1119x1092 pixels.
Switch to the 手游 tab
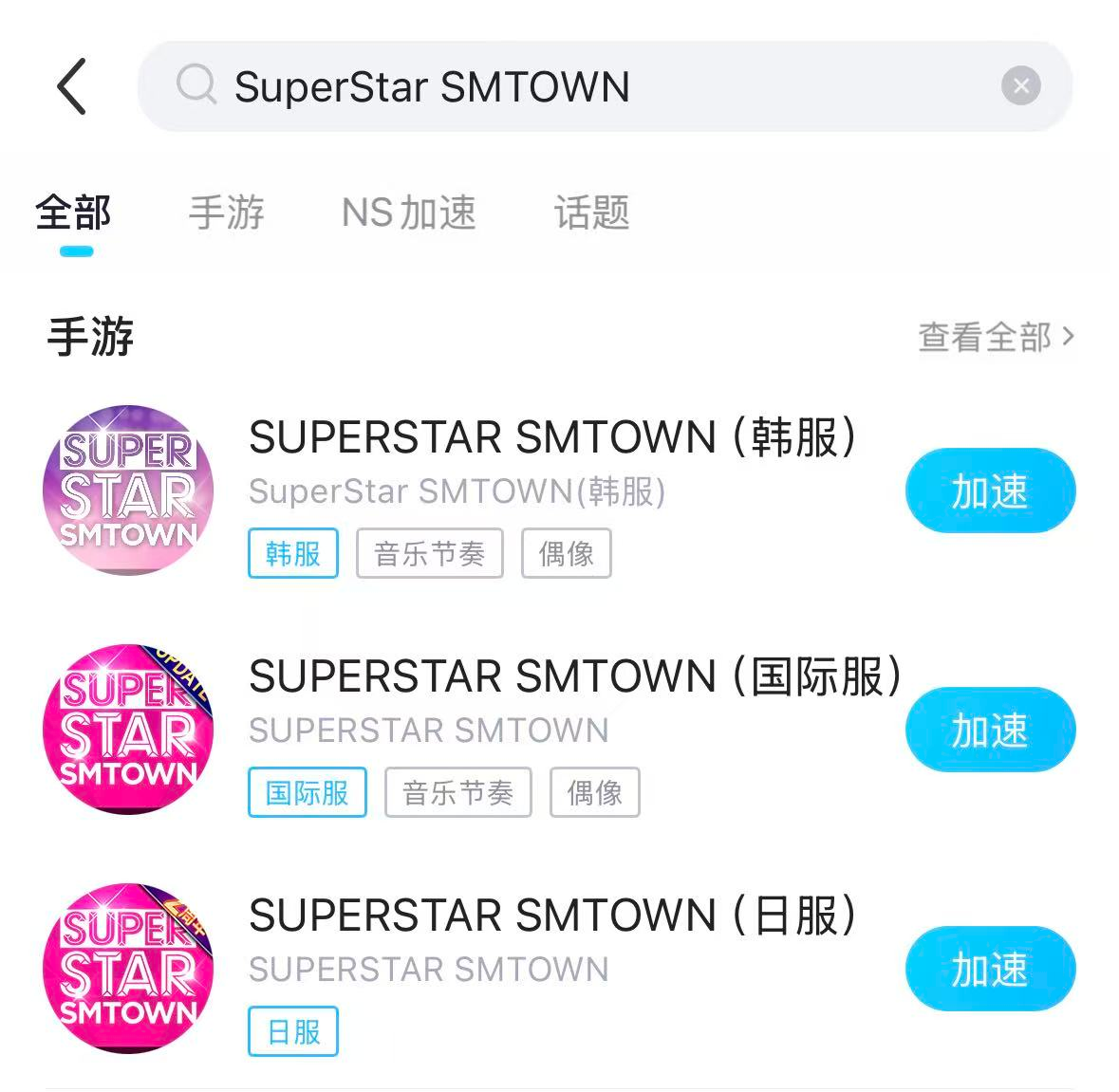click(226, 213)
